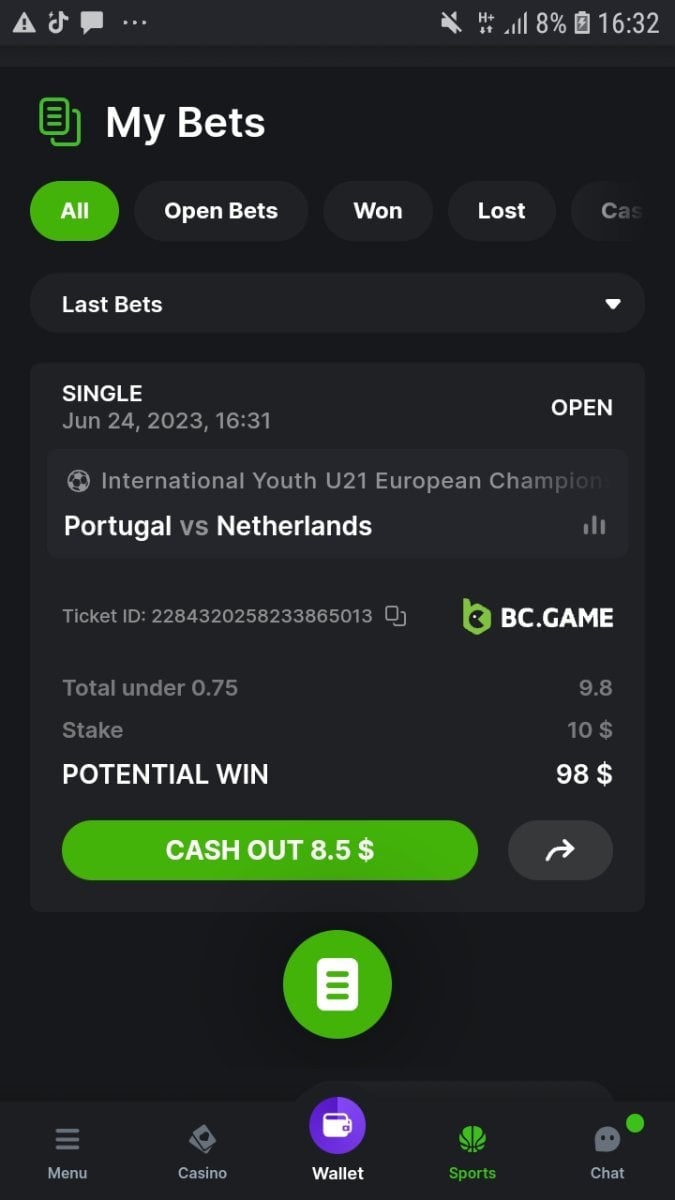Show only Won bets
The height and width of the screenshot is (1200, 675).
[377, 211]
